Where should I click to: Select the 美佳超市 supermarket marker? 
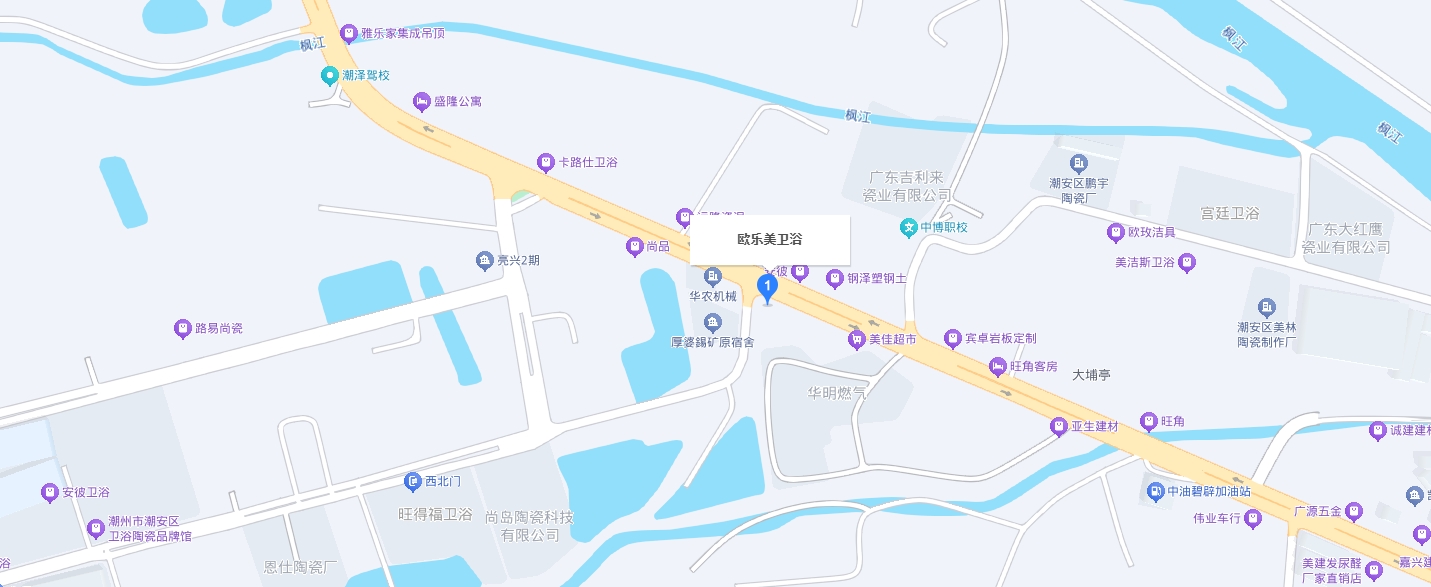(857, 340)
